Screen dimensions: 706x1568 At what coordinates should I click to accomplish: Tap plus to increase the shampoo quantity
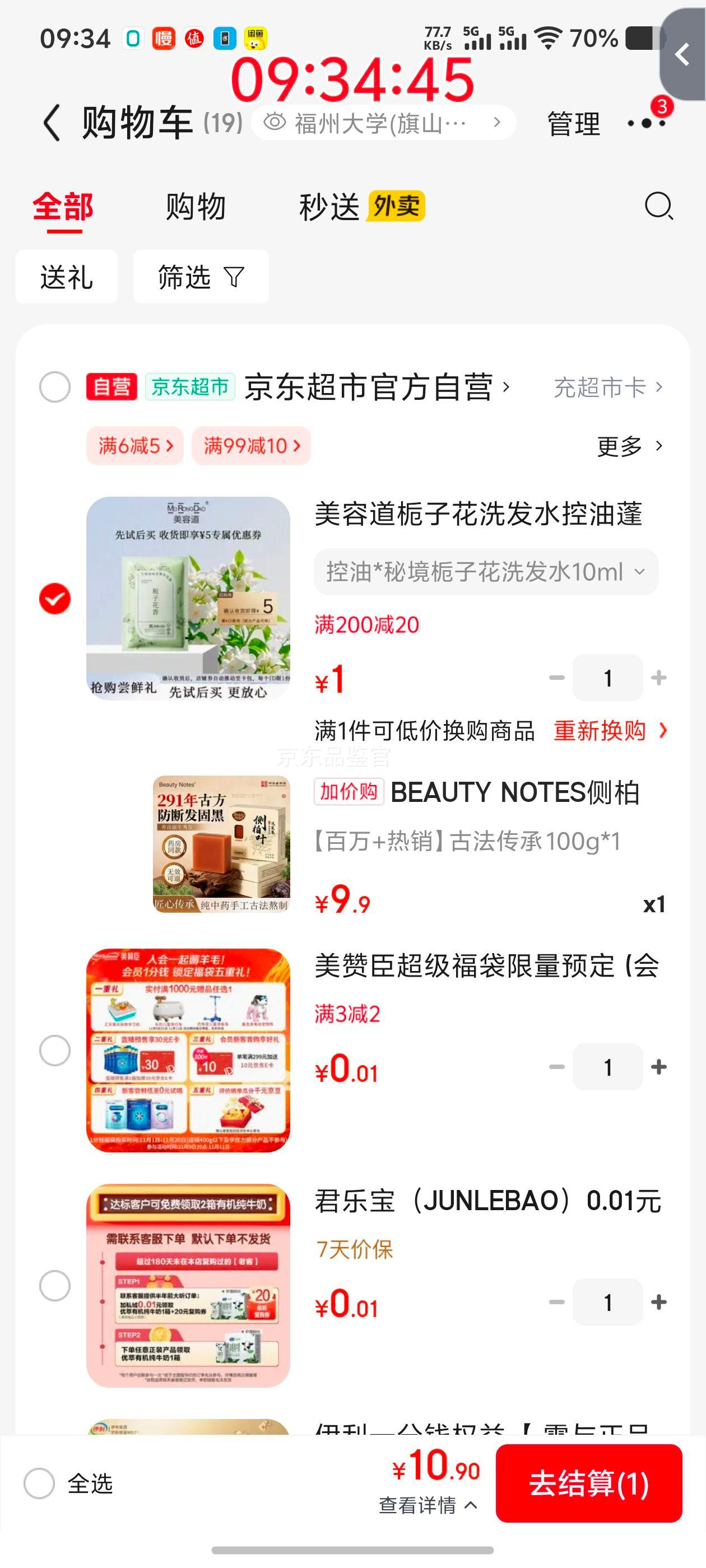click(x=658, y=678)
